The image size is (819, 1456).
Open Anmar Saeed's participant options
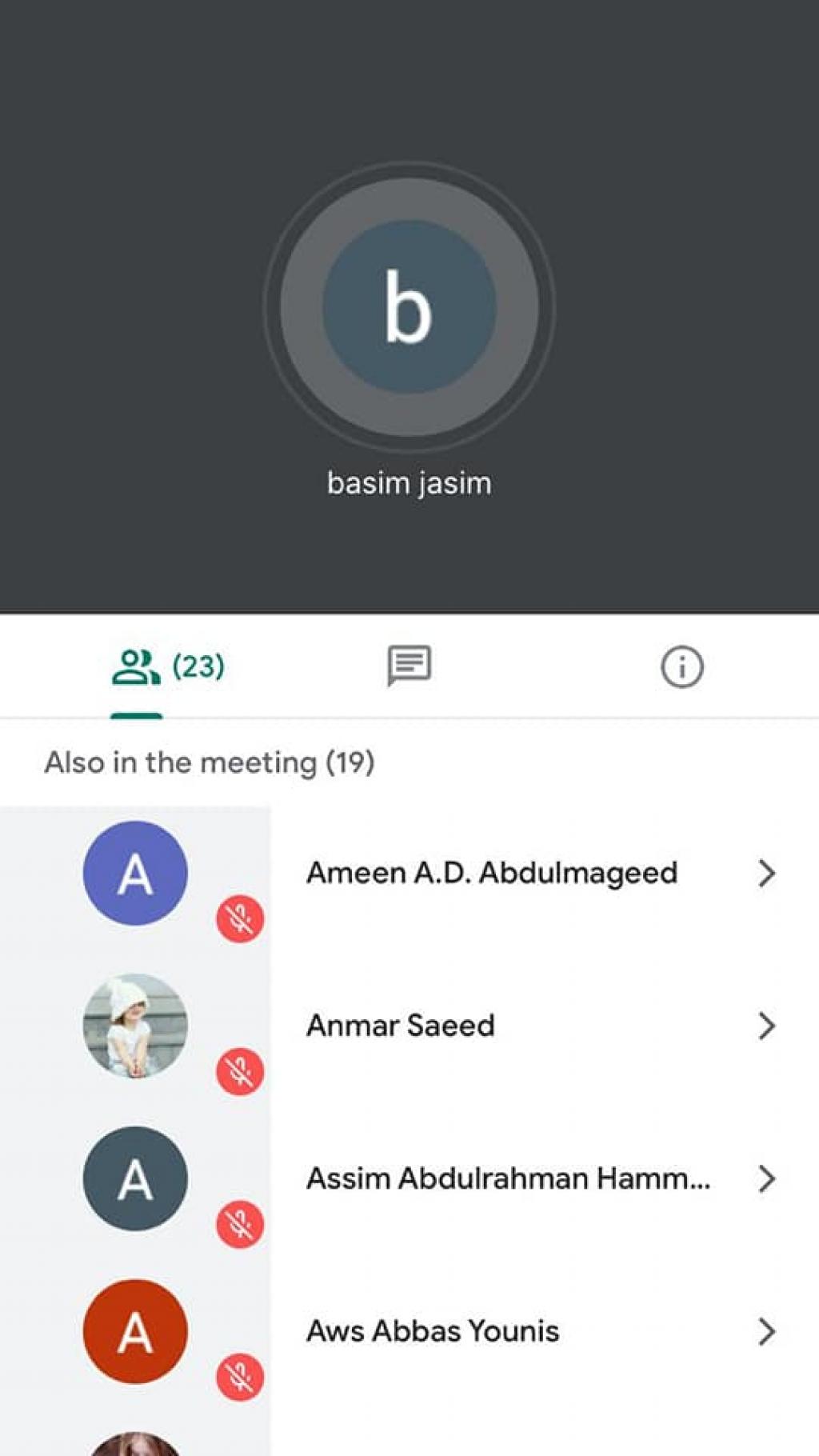point(765,1026)
